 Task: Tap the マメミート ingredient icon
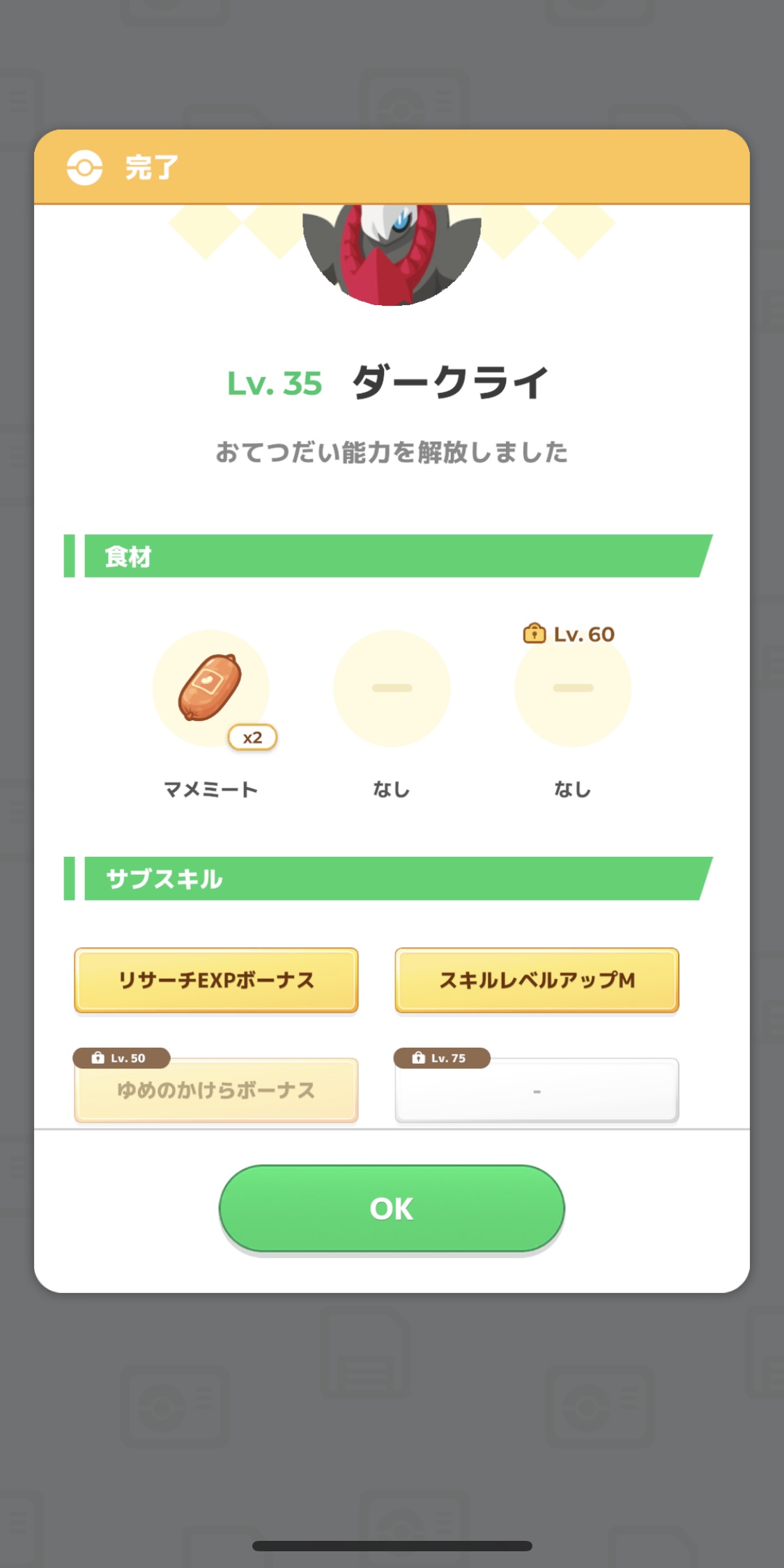(210, 688)
